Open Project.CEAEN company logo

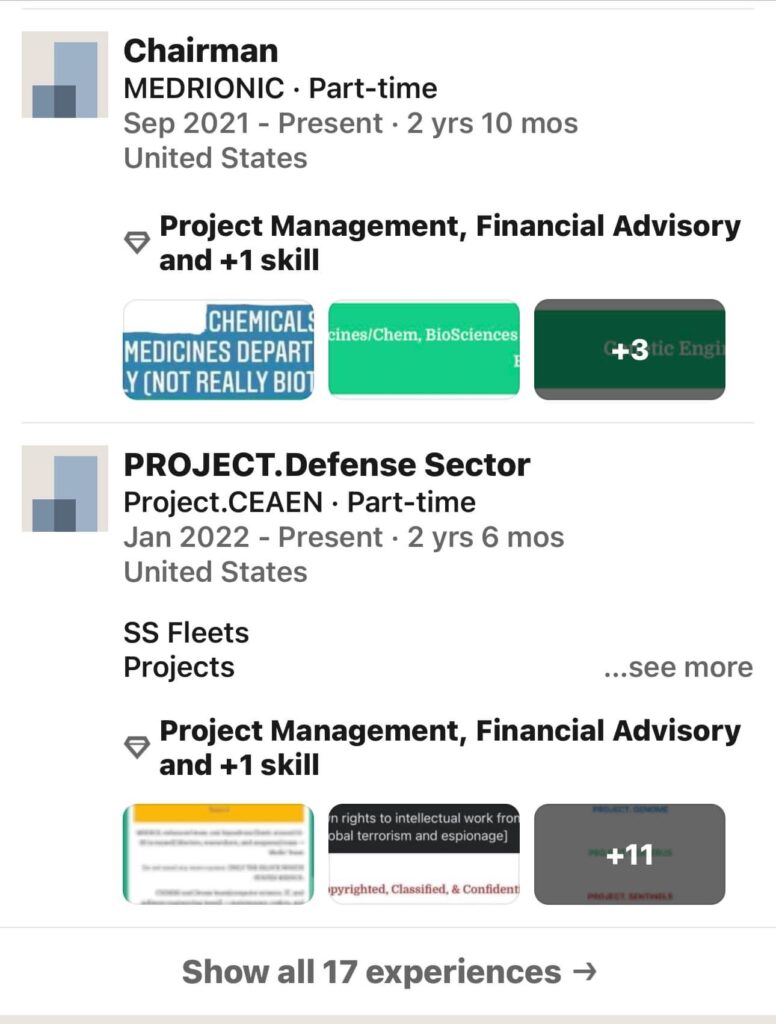(65, 489)
